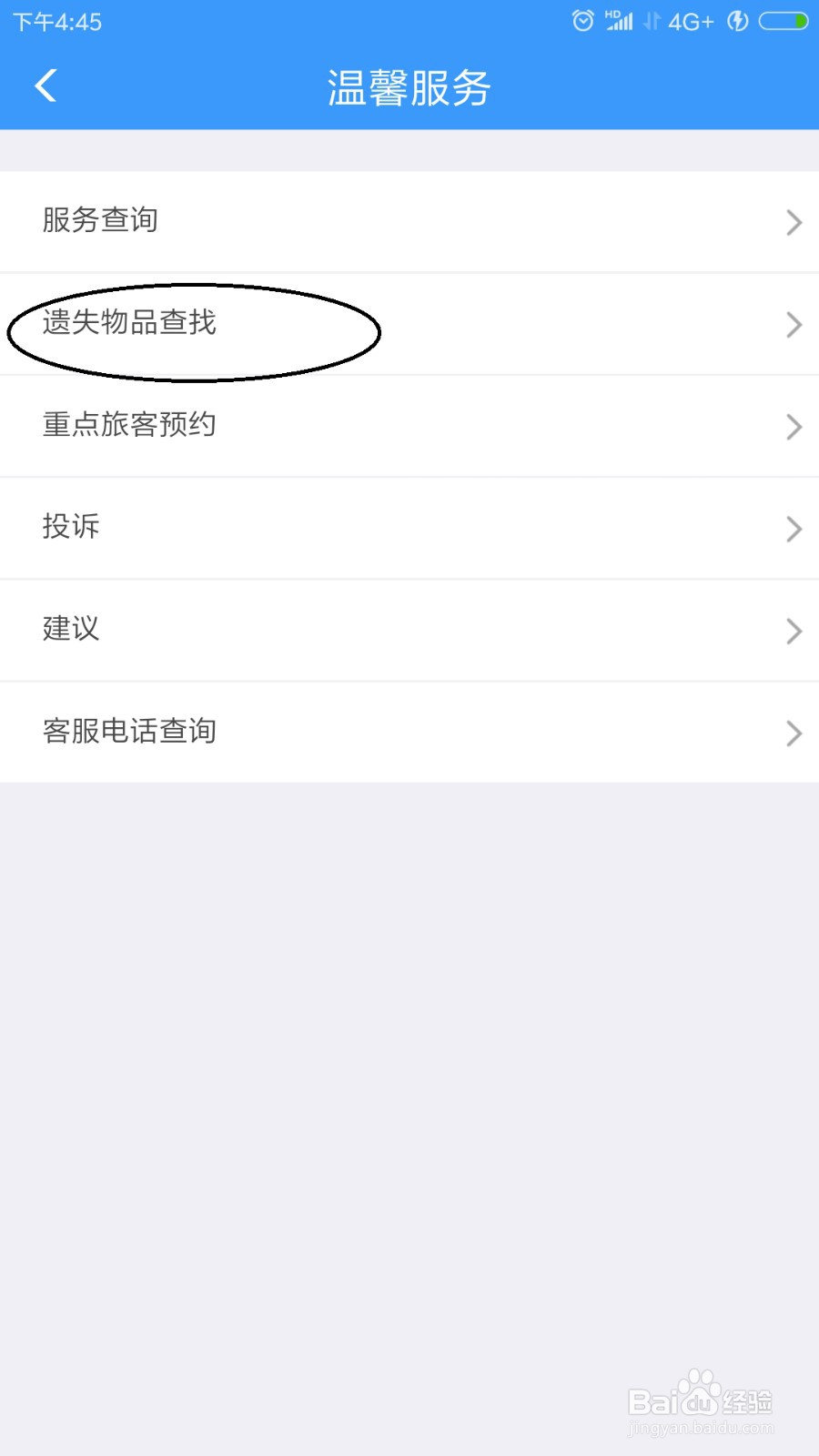Image resolution: width=819 pixels, height=1456 pixels.
Task: Open 客服电话查询 to look up hotline
Action: tap(127, 732)
